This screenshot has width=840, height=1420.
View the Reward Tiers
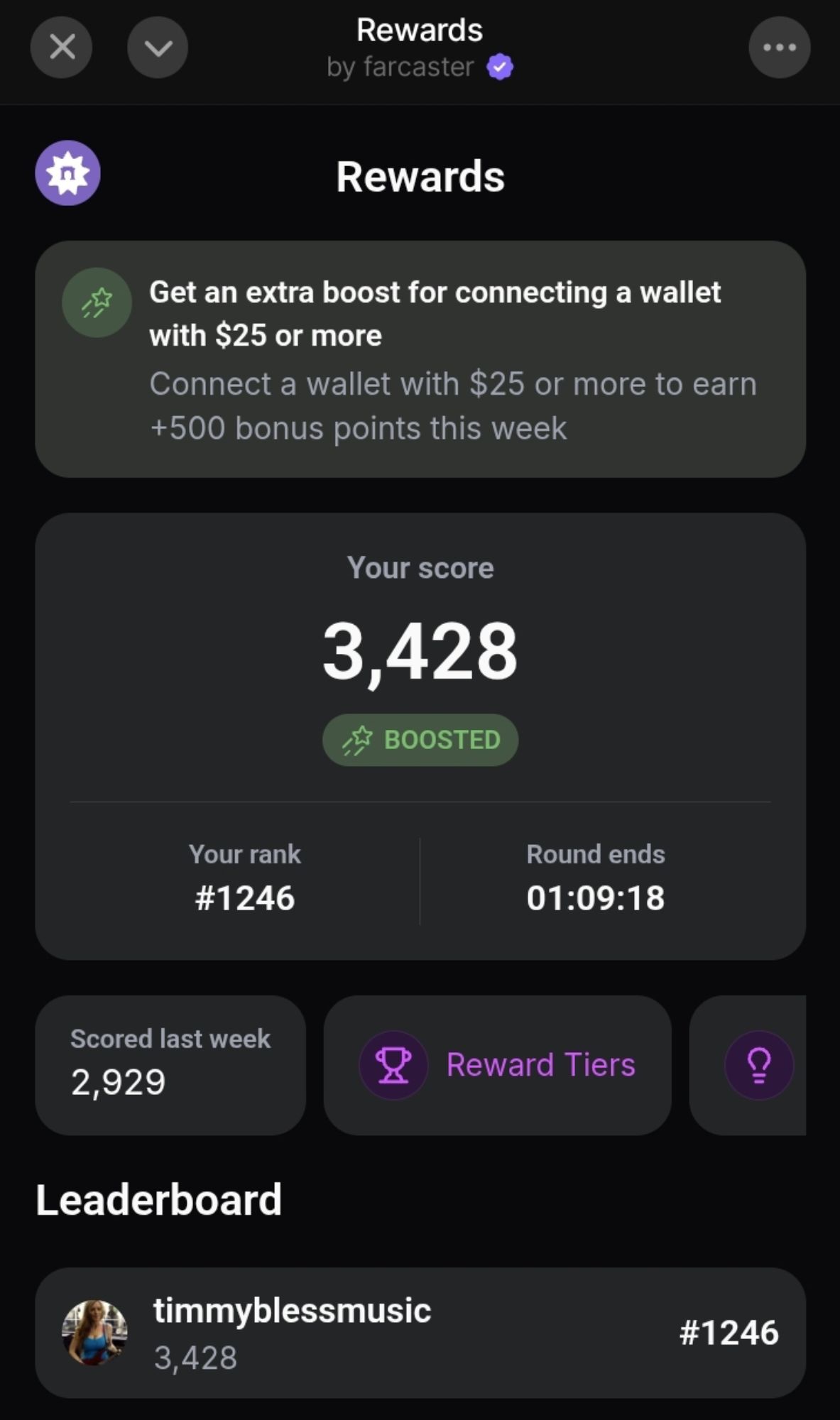[497, 1064]
